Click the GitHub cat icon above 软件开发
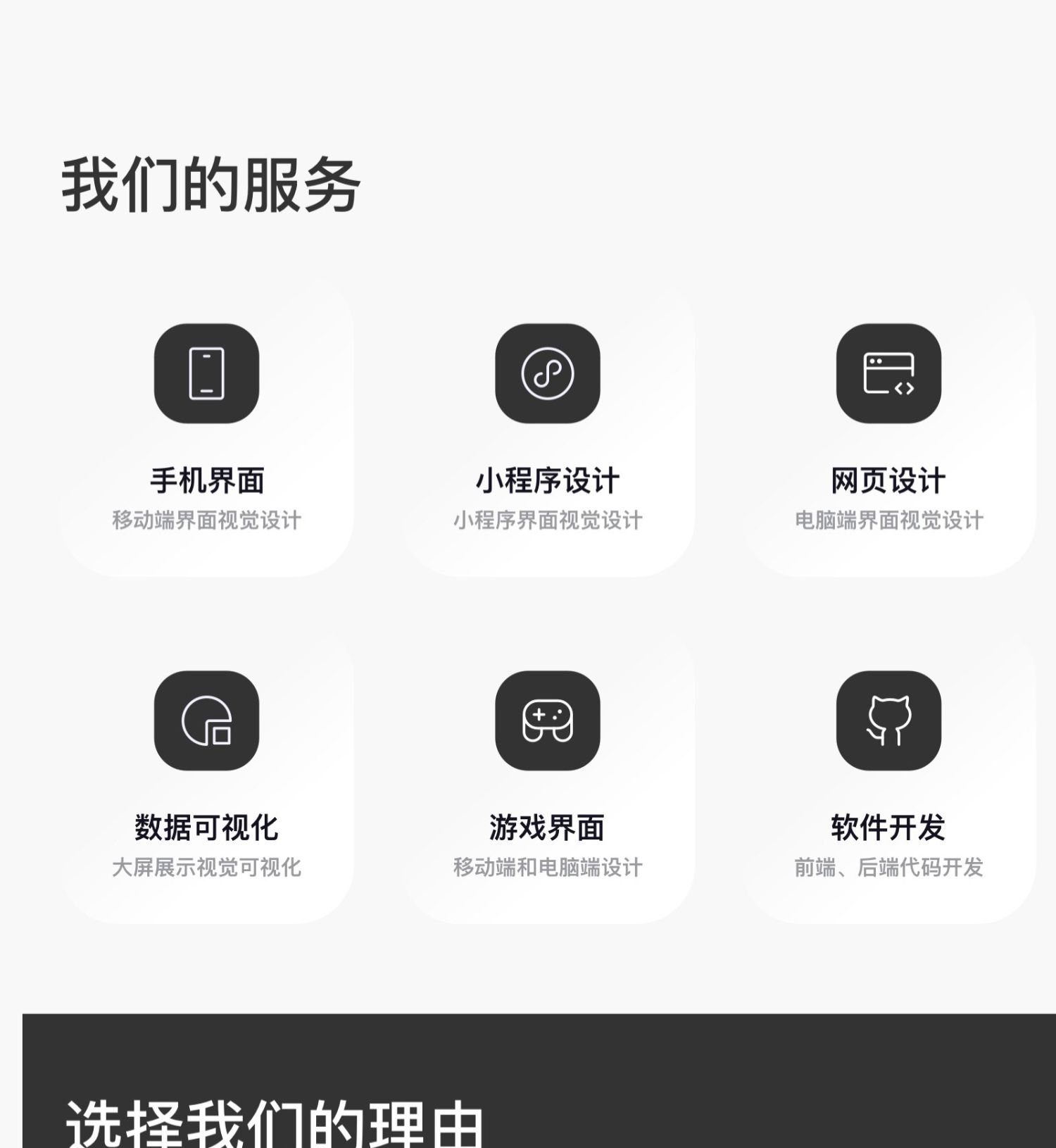 click(x=888, y=722)
